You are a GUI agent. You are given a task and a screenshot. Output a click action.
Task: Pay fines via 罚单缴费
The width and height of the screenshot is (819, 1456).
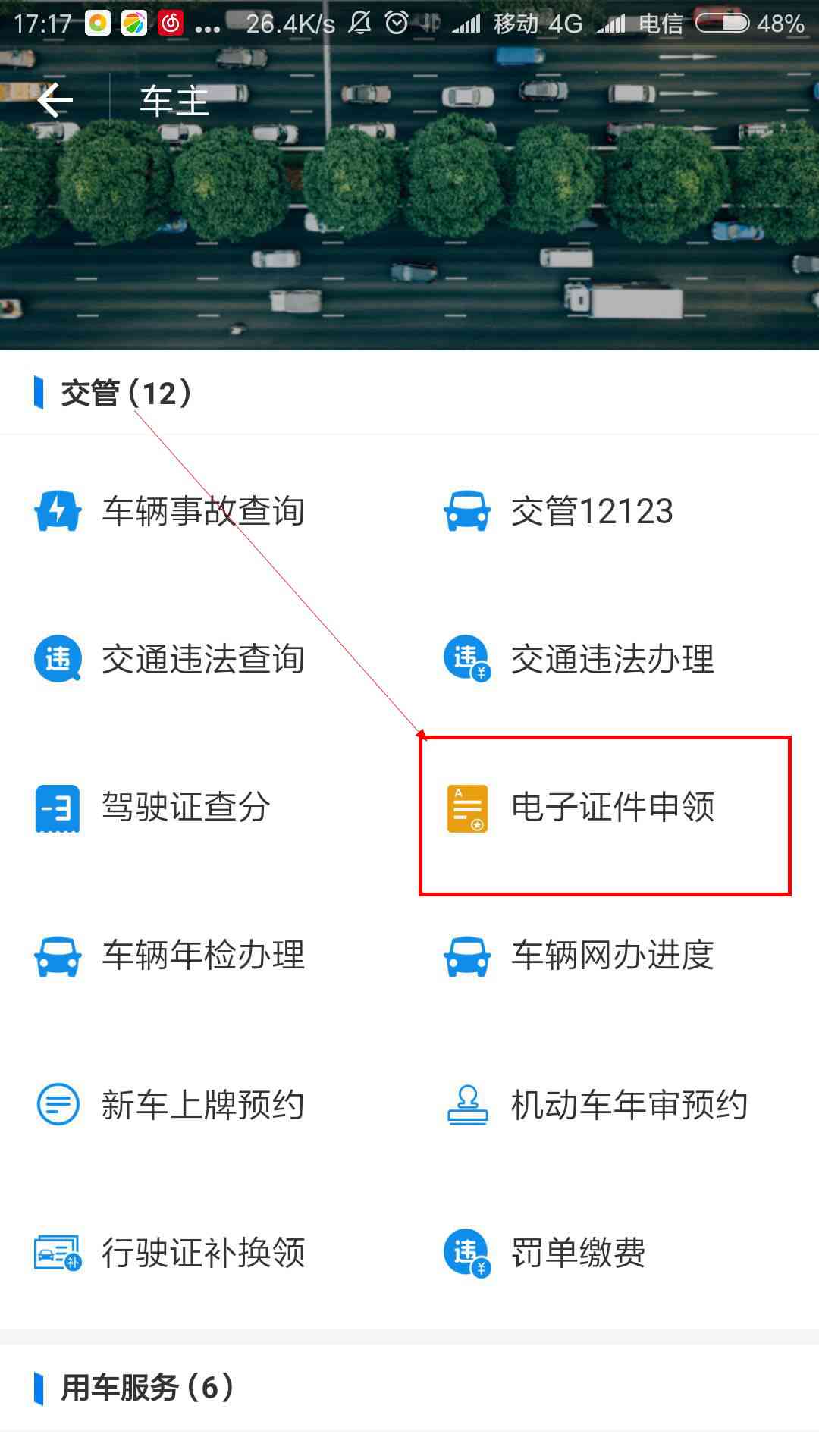click(544, 1253)
